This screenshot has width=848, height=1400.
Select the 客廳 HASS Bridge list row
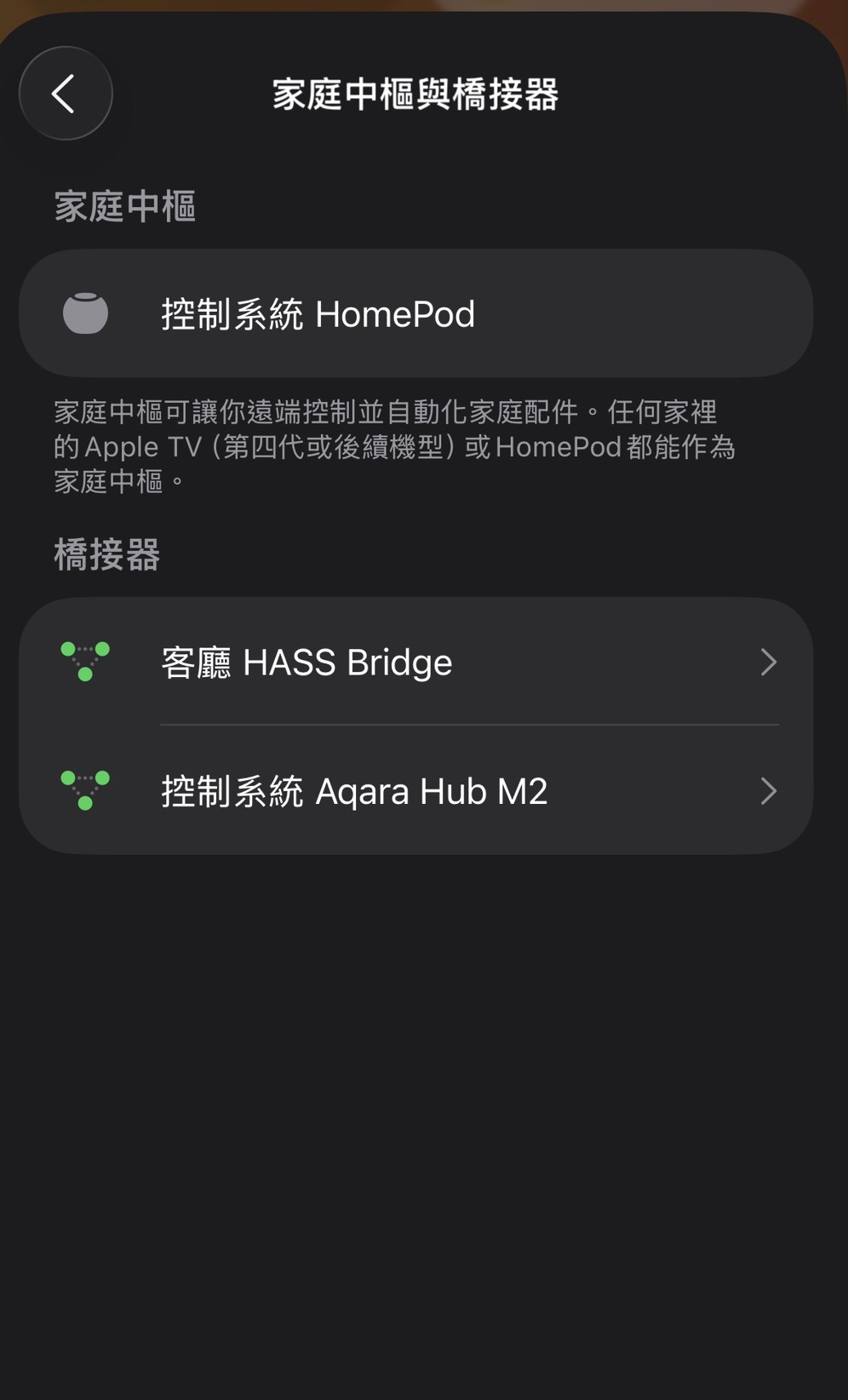(417, 662)
